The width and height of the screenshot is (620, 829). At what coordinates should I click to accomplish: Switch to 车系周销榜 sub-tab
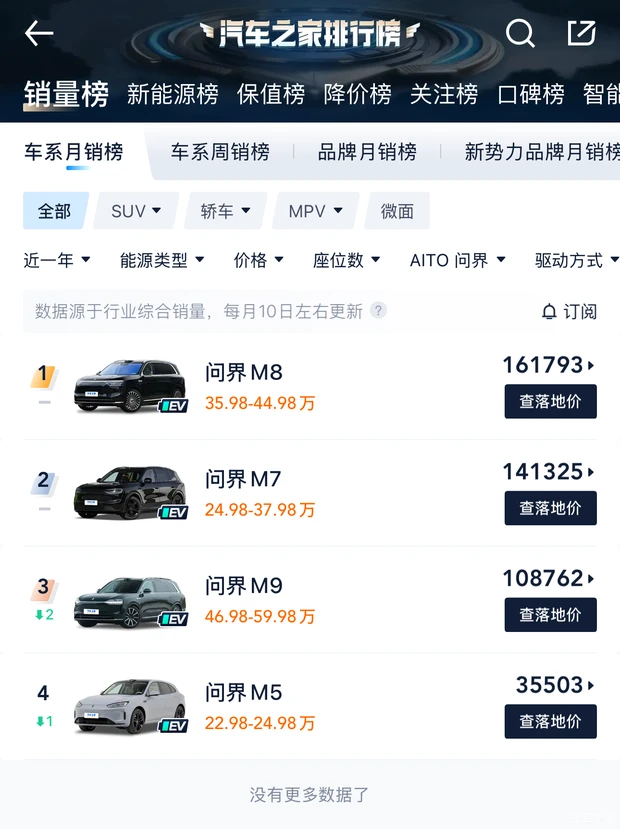(x=220, y=152)
